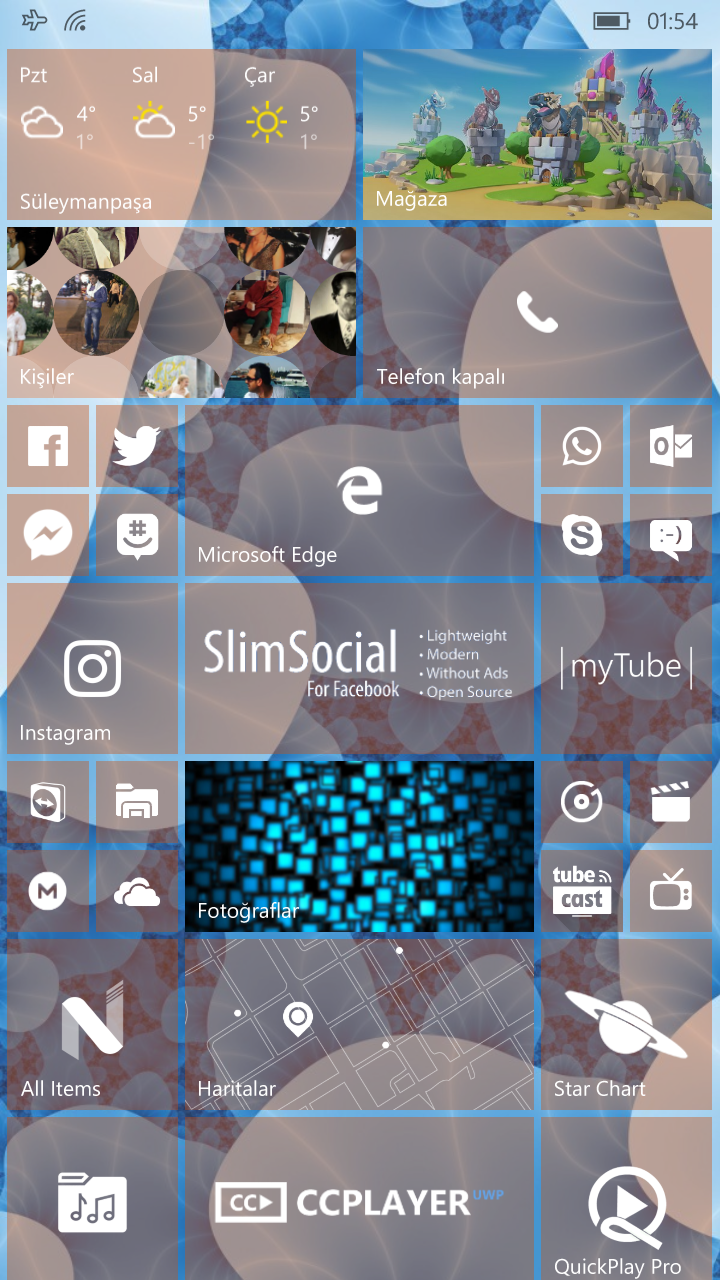Open Haritalar maps tile
The image size is (720, 1280).
(x=359, y=1024)
